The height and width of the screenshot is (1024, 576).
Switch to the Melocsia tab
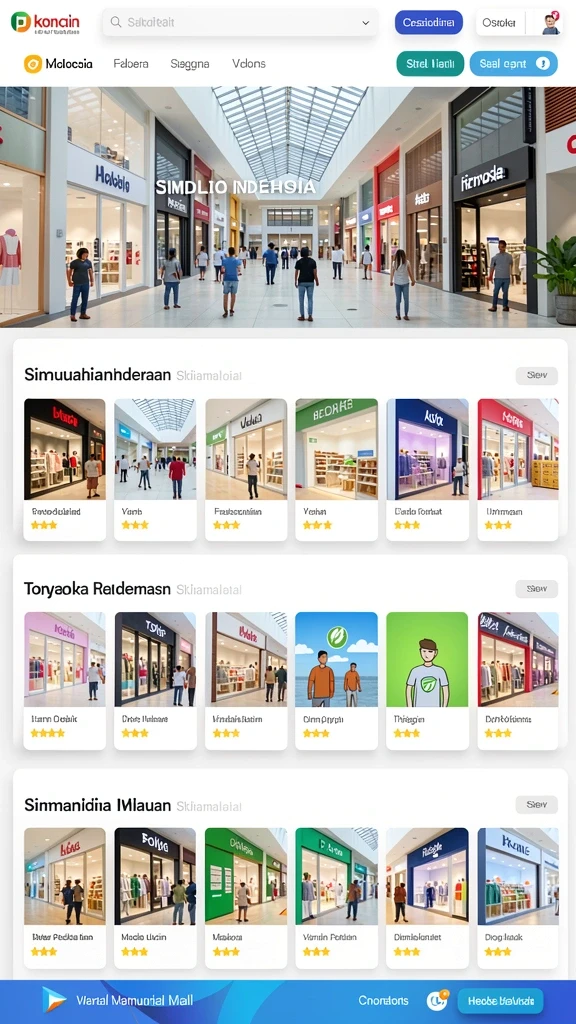click(x=58, y=64)
